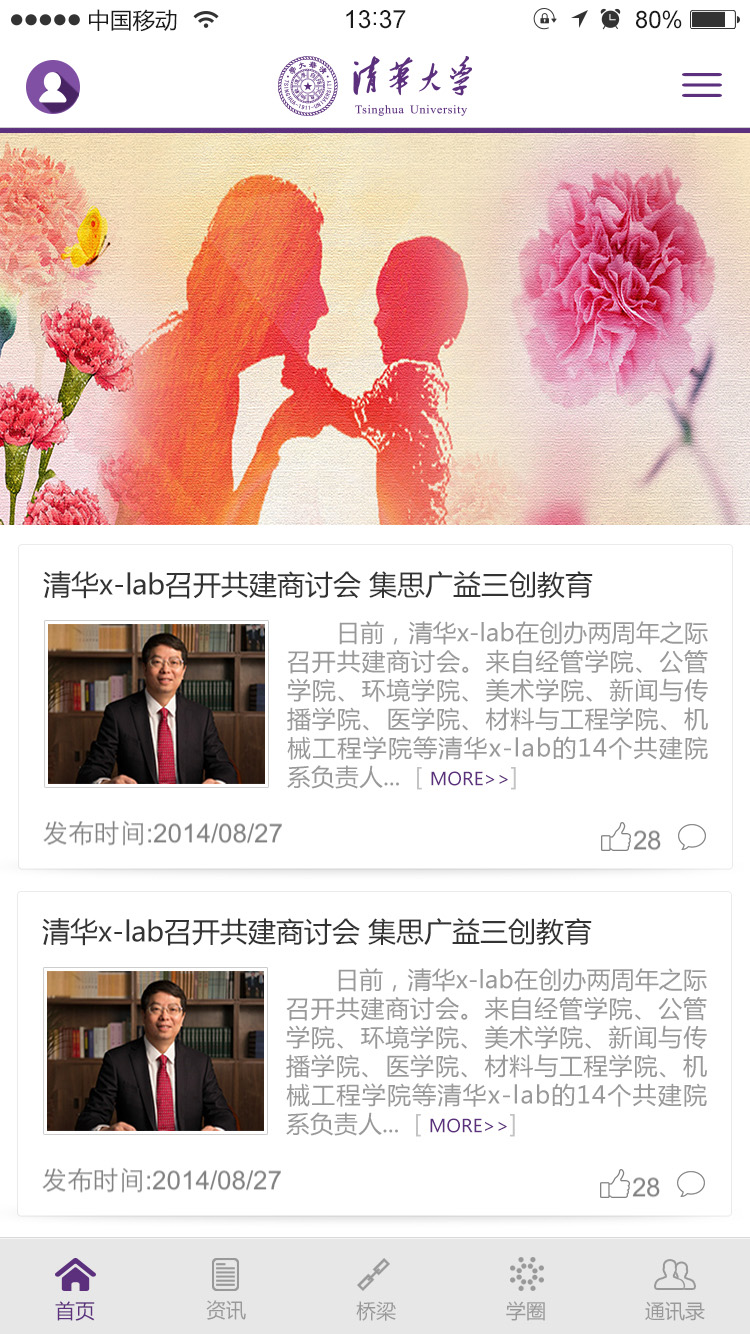Switch to the 桥梁 tab
The height and width of the screenshot is (1334, 750).
click(x=375, y=1288)
